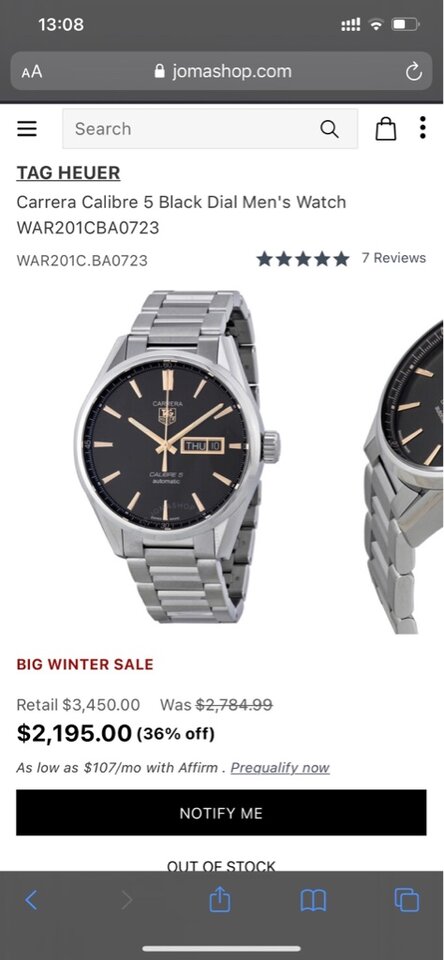
Task: Open the hamburger menu
Action: tap(27, 129)
